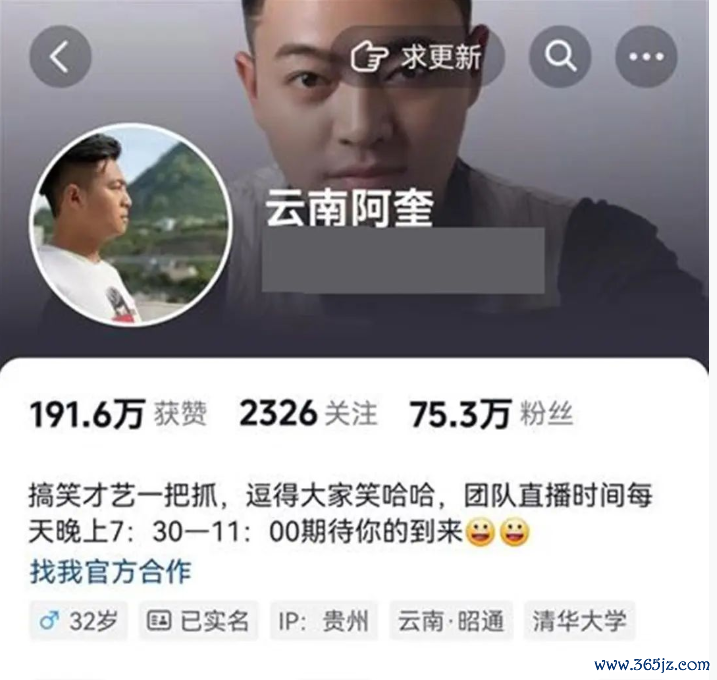The width and height of the screenshot is (717, 680).
Task: Open search on this profile
Action: click(x=560, y=56)
